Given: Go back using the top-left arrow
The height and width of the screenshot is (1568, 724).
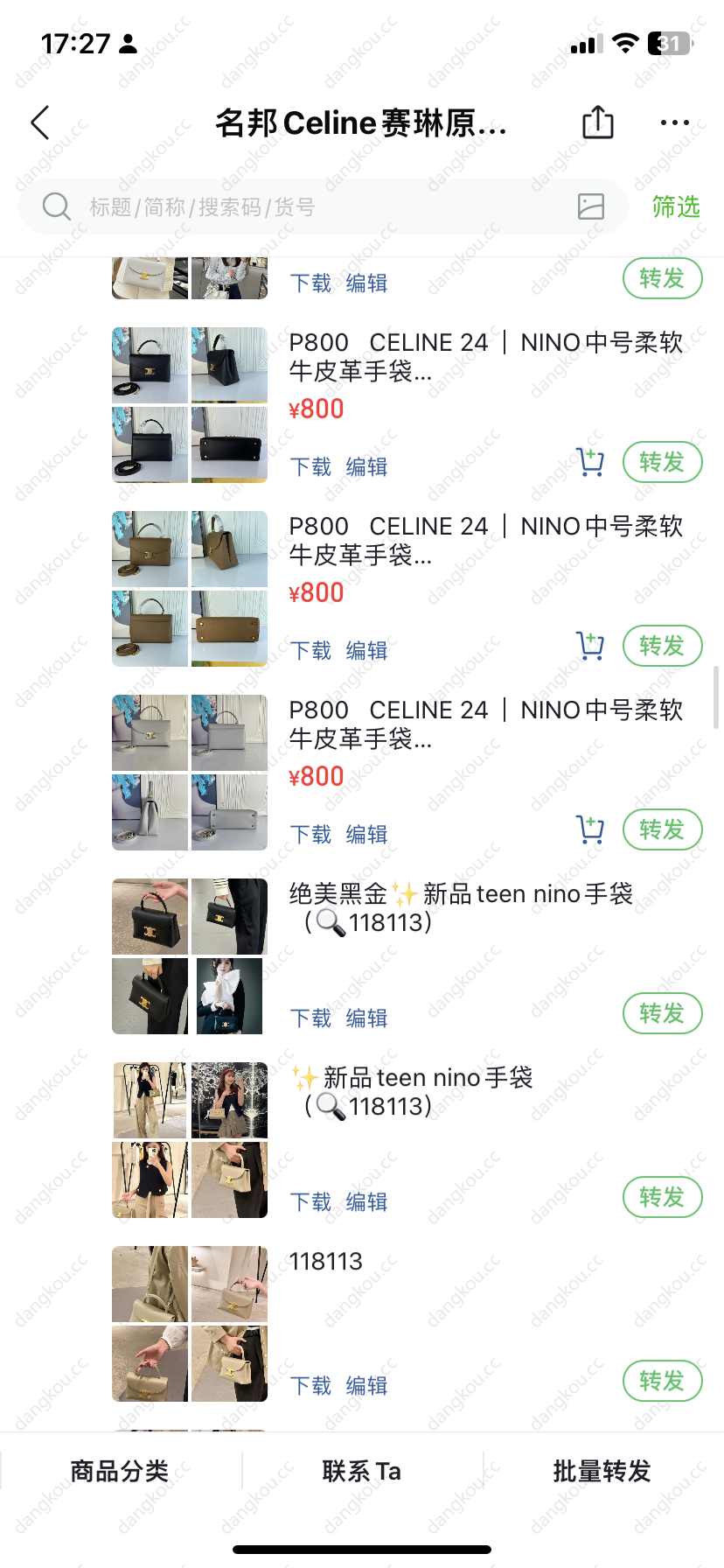Looking at the screenshot, I should (40, 122).
